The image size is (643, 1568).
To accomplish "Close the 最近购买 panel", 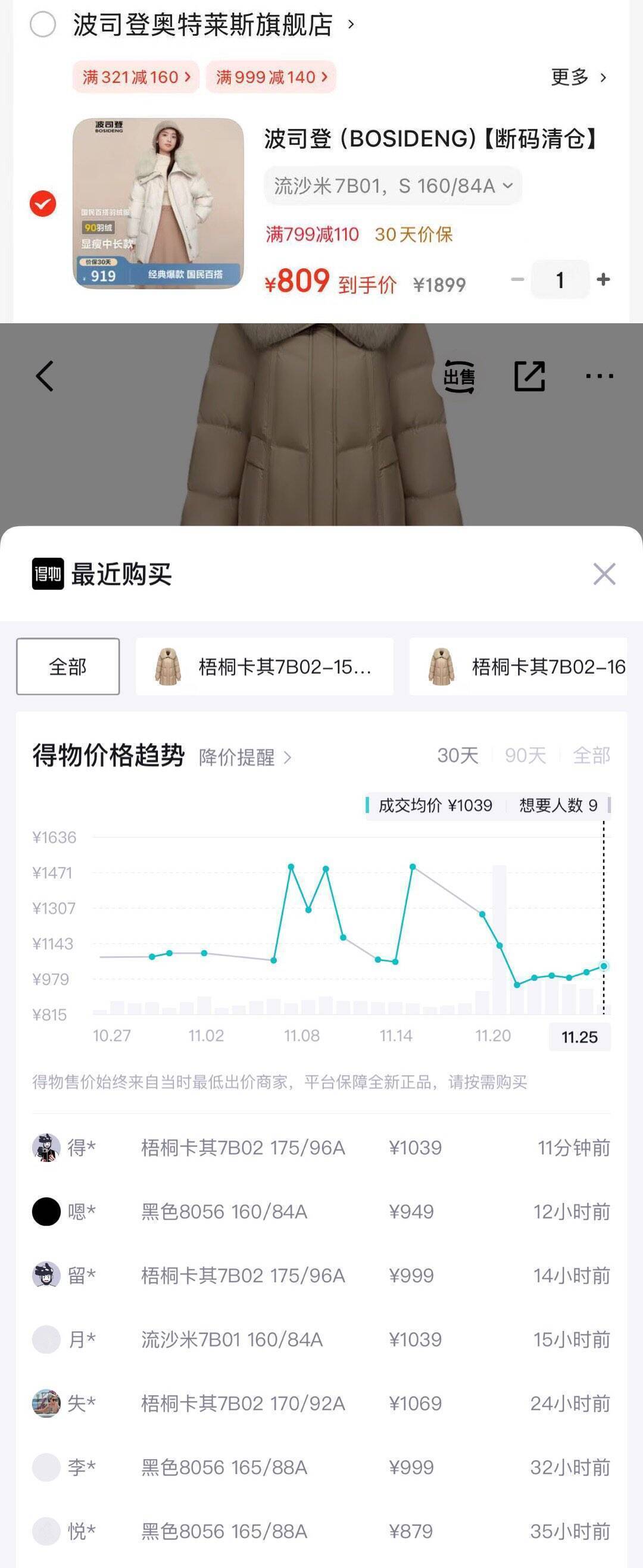I will [x=604, y=574].
